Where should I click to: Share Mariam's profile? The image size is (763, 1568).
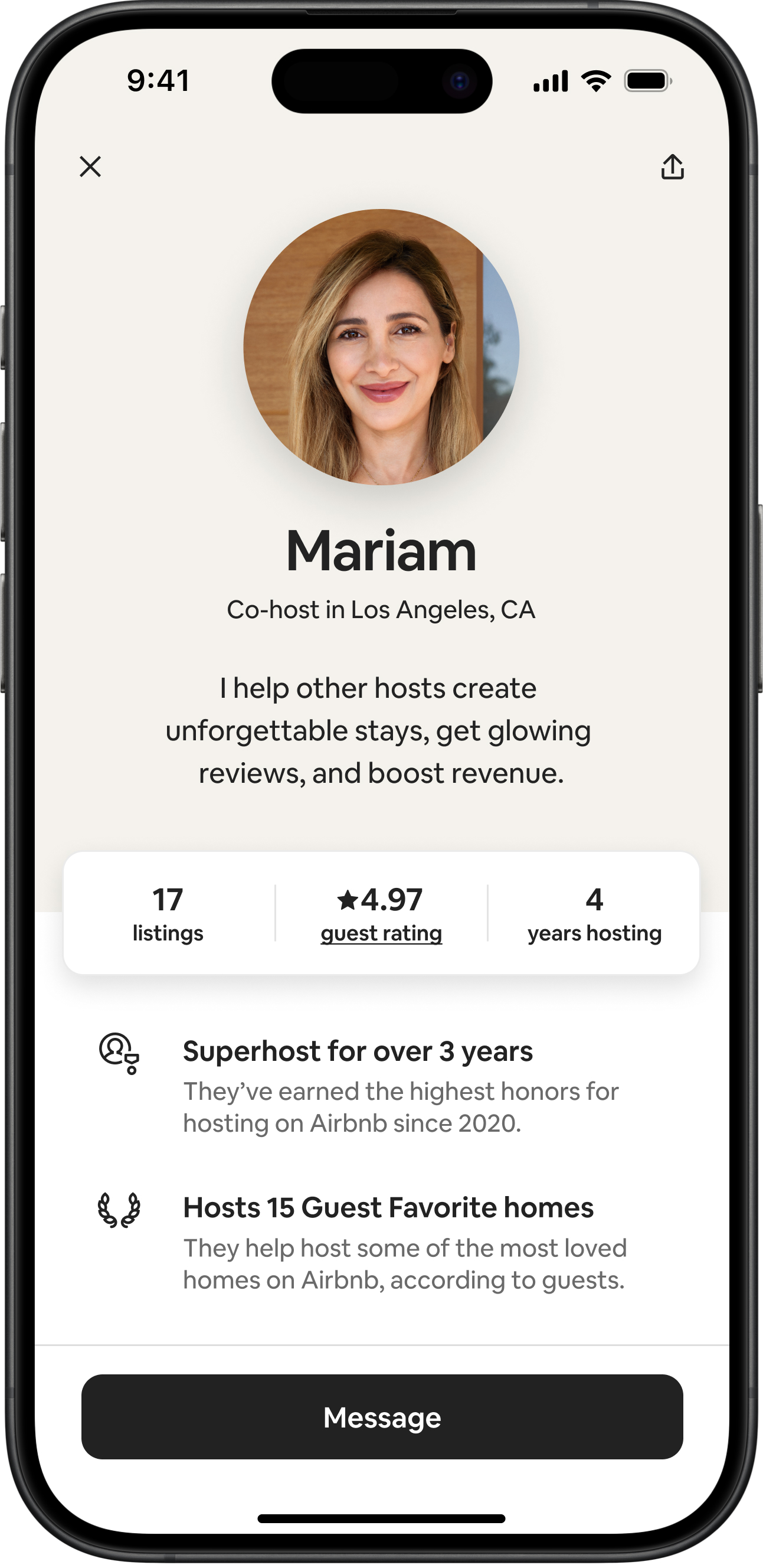pos(672,167)
